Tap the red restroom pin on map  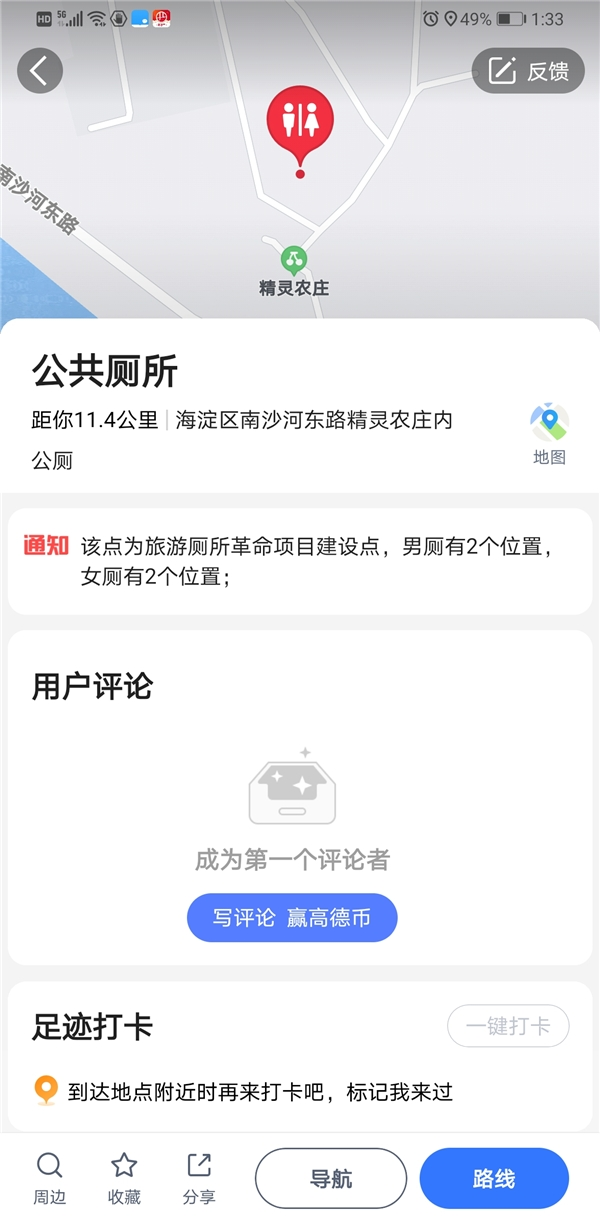[300, 122]
